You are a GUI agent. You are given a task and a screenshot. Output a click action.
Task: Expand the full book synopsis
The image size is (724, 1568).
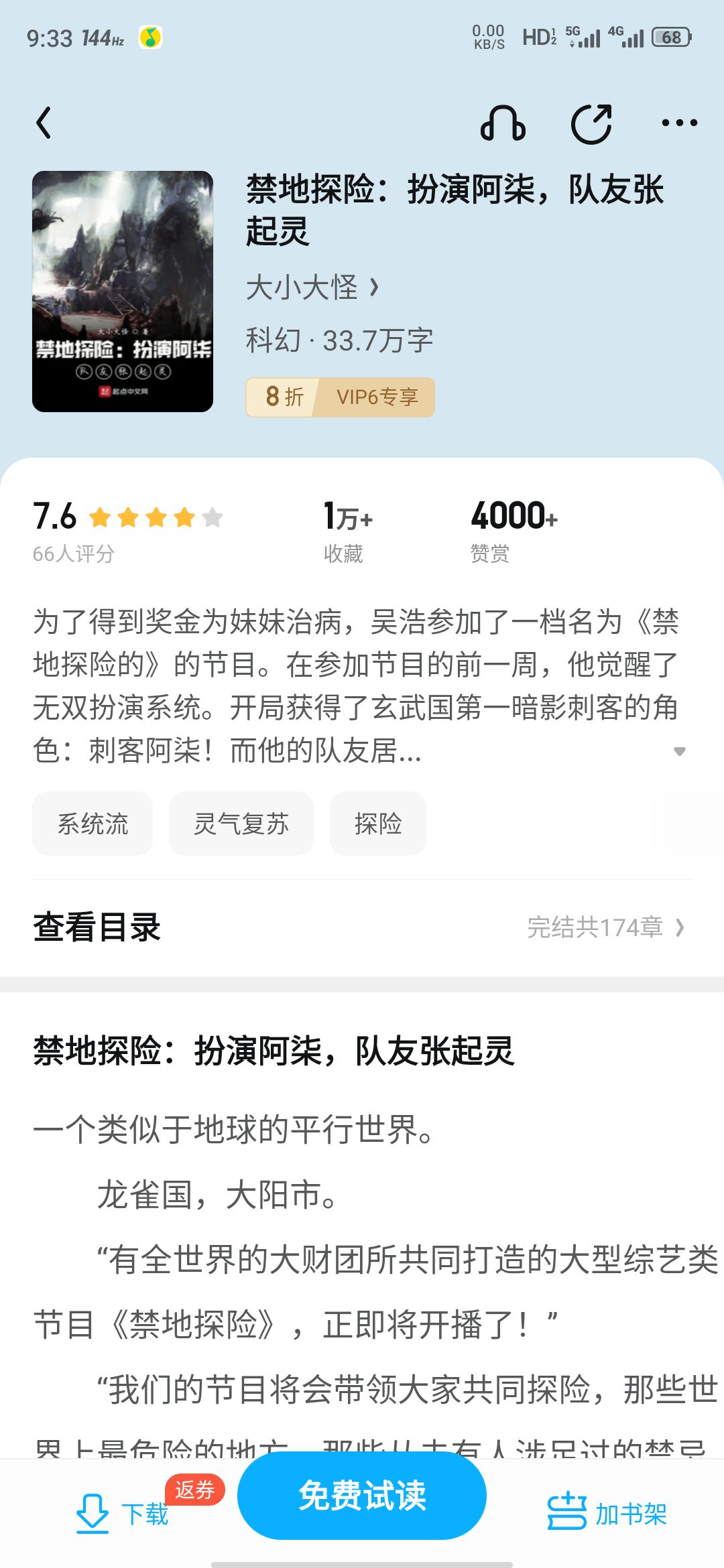[679, 751]
